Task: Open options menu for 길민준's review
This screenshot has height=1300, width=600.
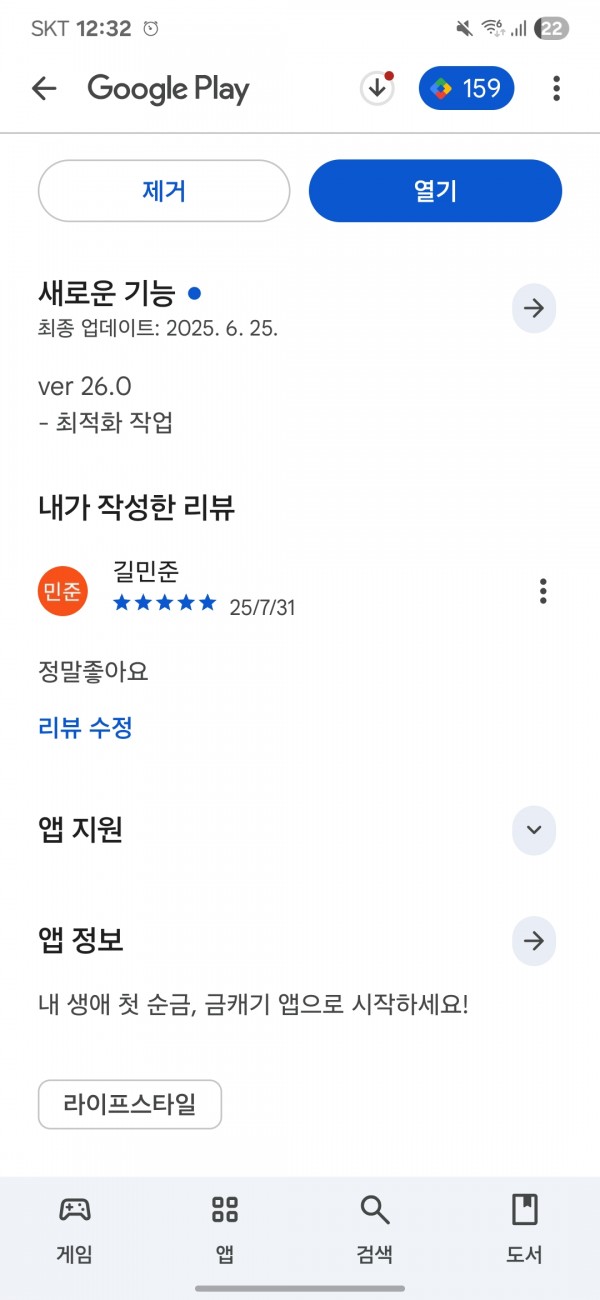Action: tap(543, 591)
